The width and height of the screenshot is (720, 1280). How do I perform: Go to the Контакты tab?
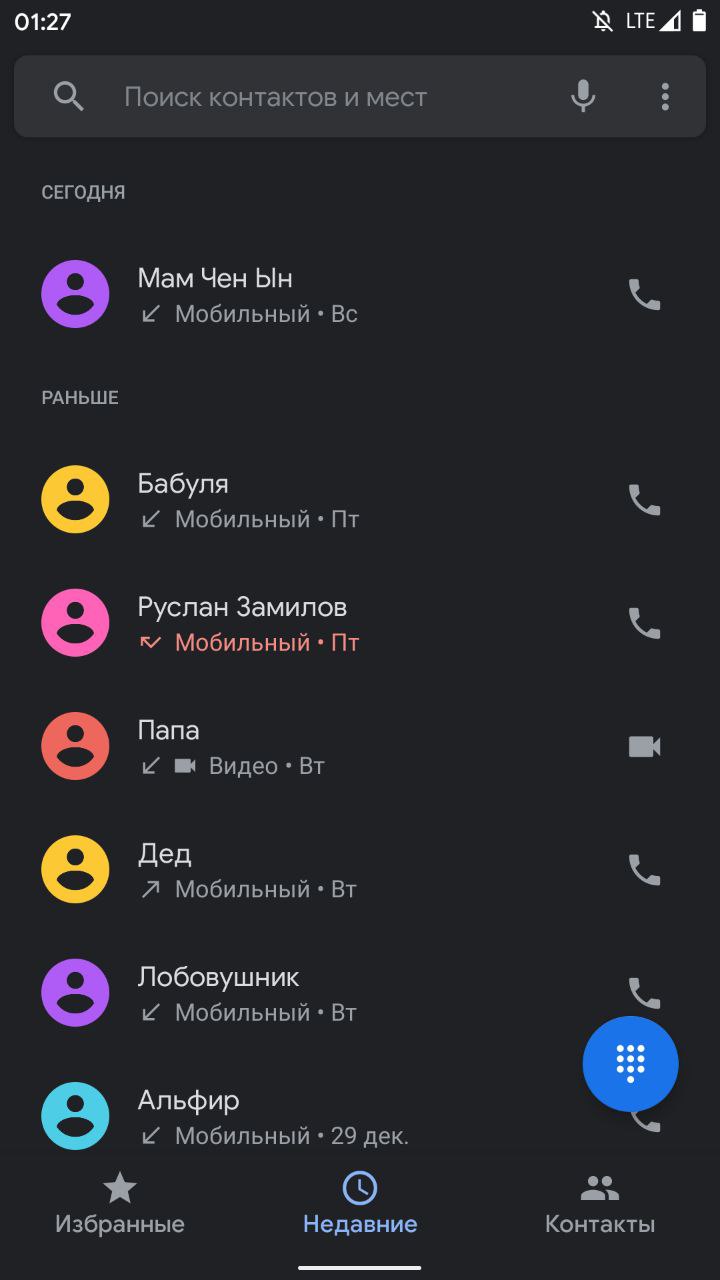(600, 1204)
